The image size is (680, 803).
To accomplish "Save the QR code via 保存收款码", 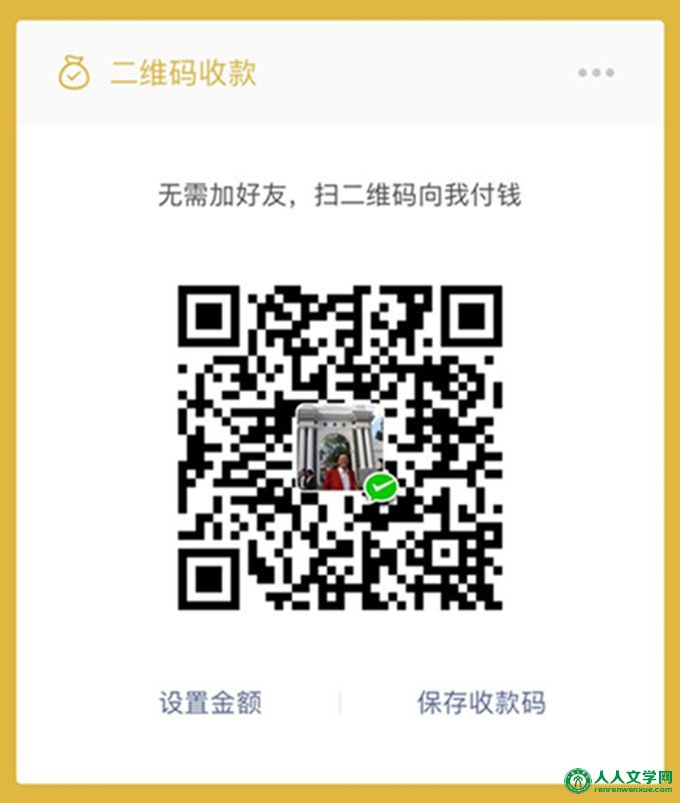I will pos(481,702).
